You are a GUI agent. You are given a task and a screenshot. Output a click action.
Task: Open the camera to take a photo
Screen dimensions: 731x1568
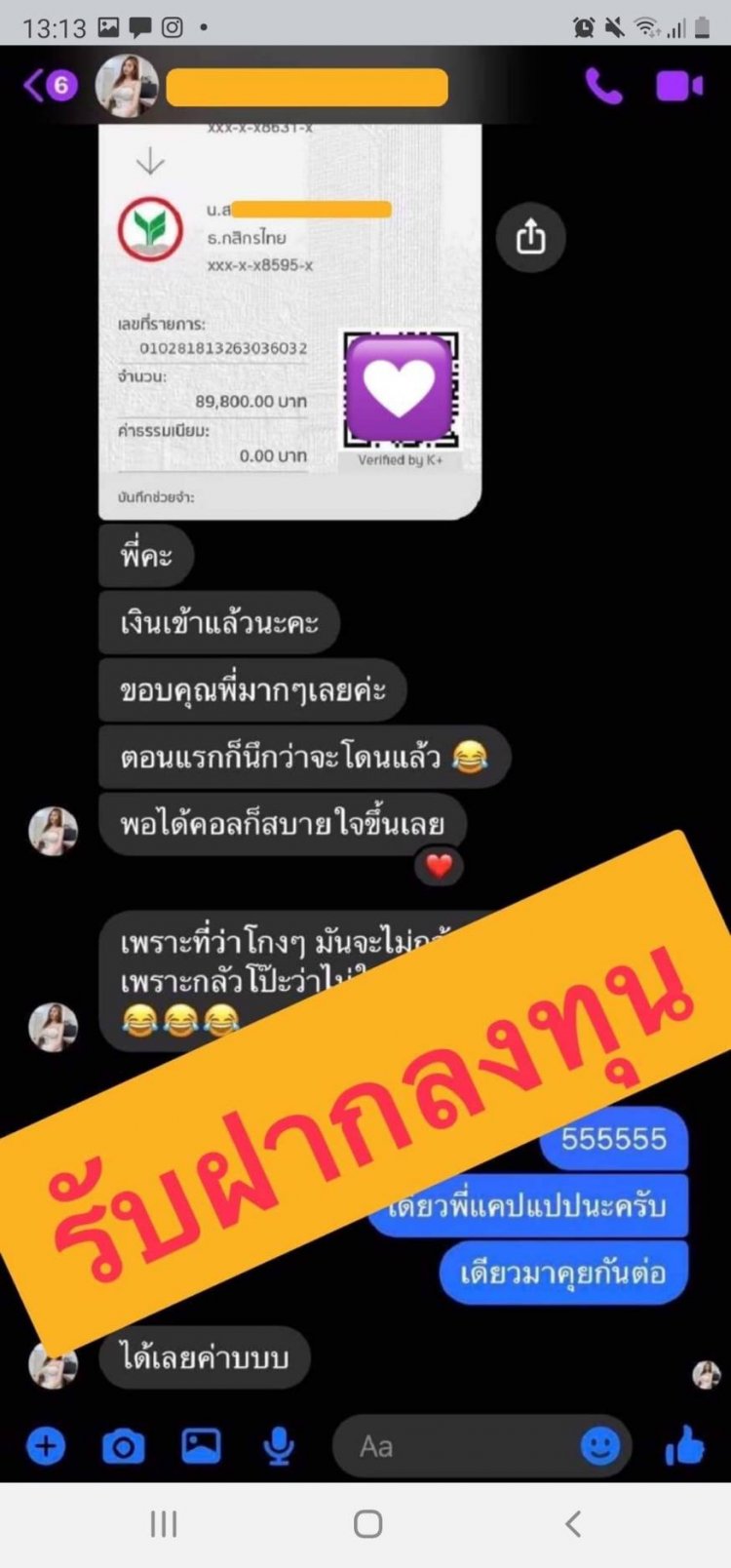point(123,1446)
